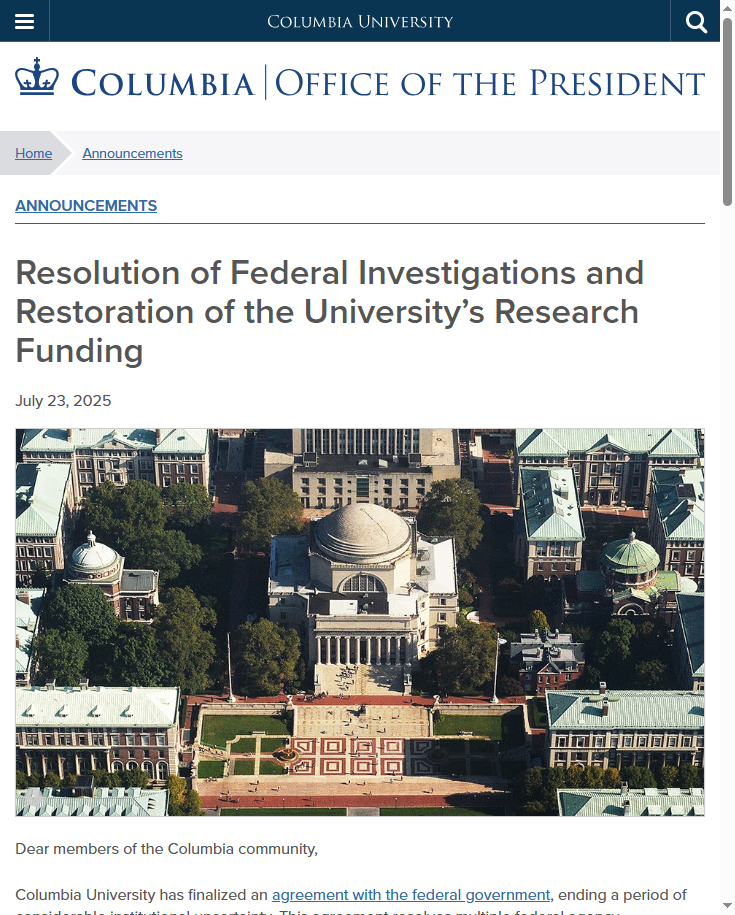The width and height of the screenshot is (735, 915).
Task: Open the hamburger navigation menu
Action: [x=24, y=21]
